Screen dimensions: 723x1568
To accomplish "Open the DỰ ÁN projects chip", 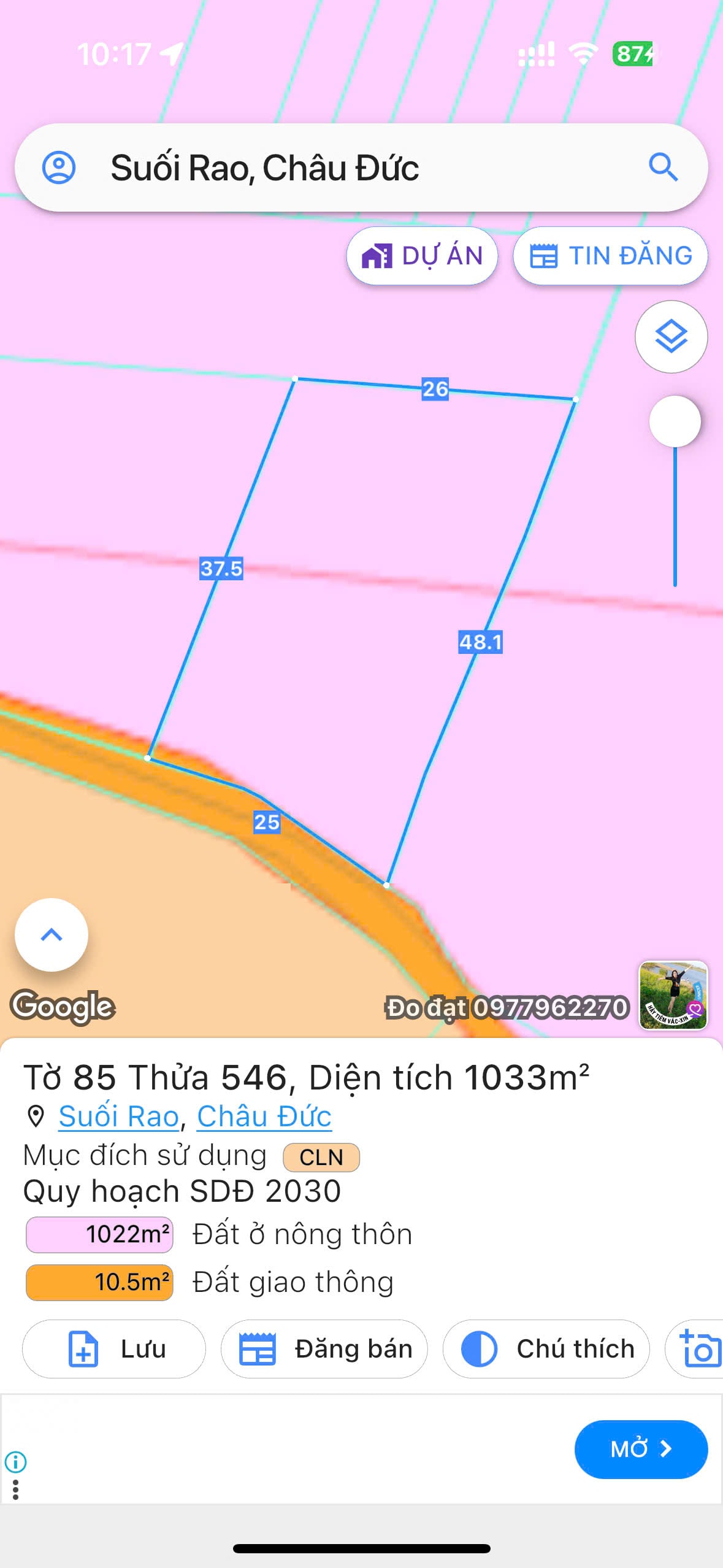I will 422,256.
